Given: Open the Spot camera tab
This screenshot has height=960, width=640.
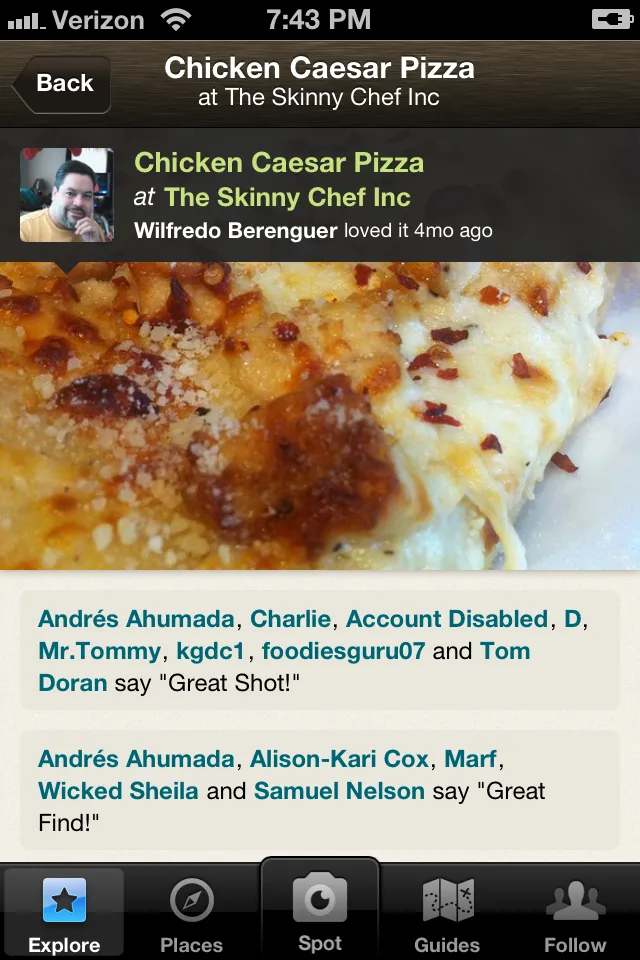Looking at the screenshot, I should (x=320, y=910).
